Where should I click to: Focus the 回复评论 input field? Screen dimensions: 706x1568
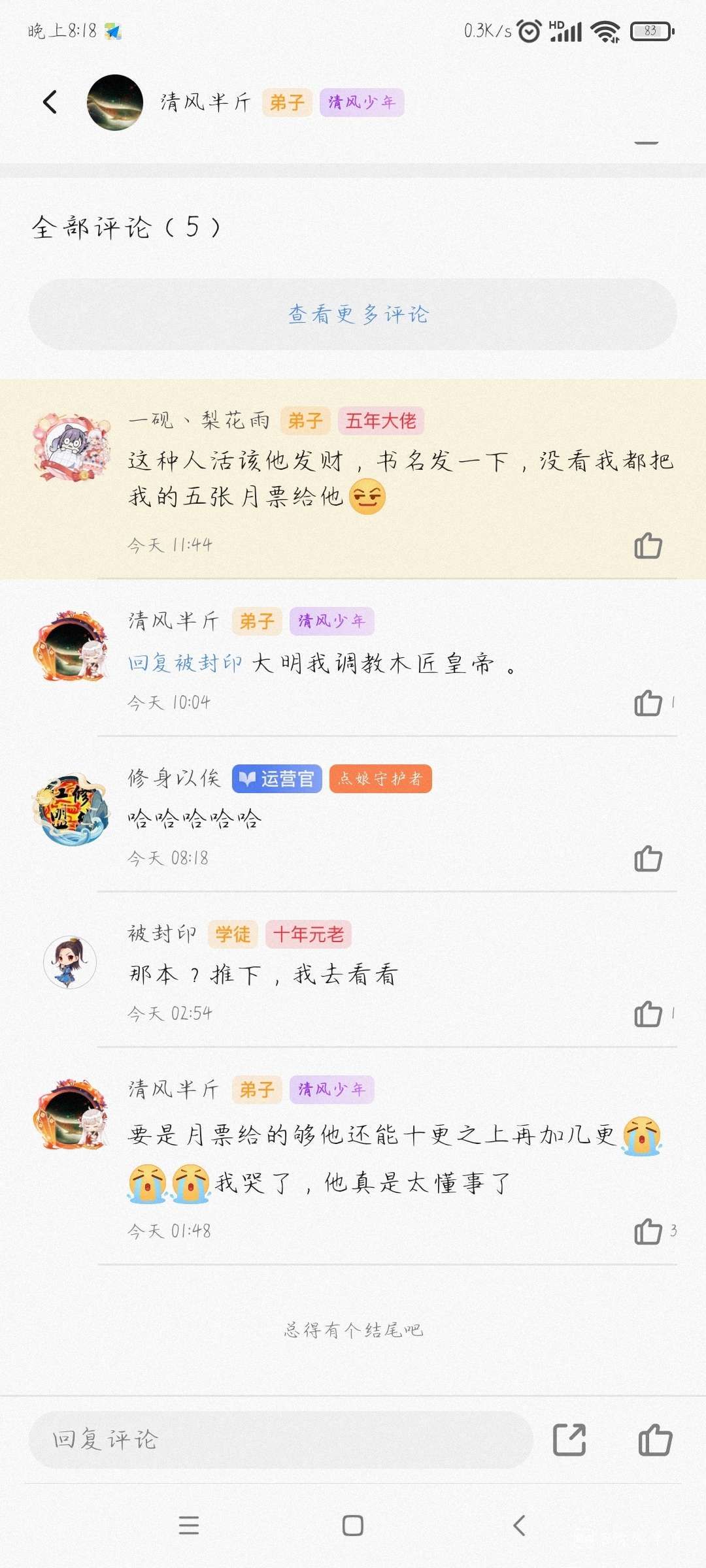[281, 1439]
